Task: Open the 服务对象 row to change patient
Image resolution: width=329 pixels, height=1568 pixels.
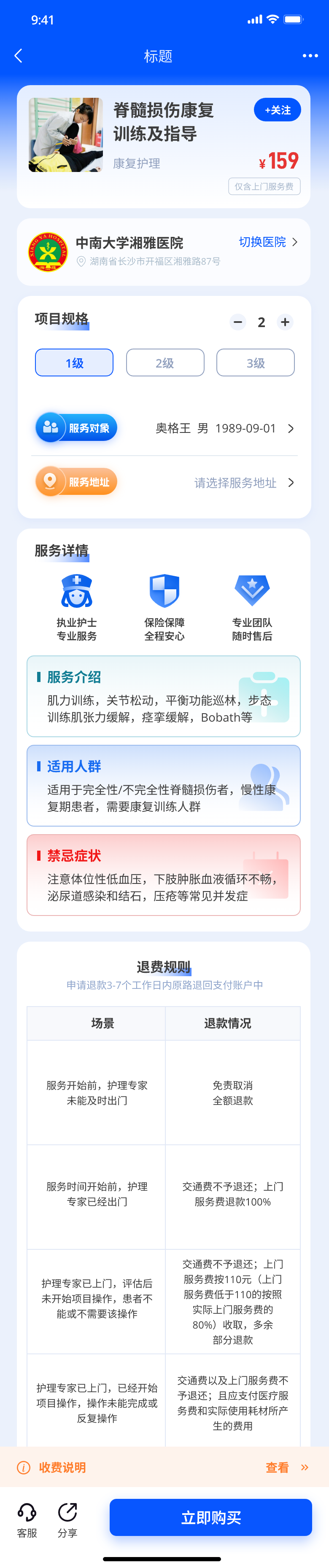Action: [224, 429]
